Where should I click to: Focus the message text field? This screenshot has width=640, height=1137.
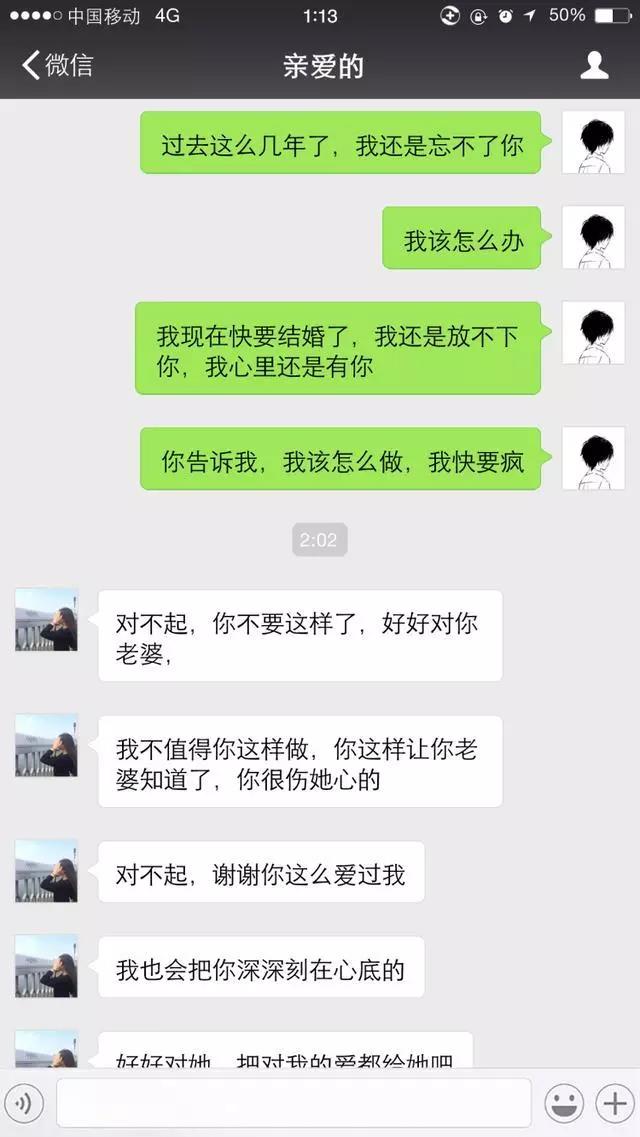(293, 1103)
